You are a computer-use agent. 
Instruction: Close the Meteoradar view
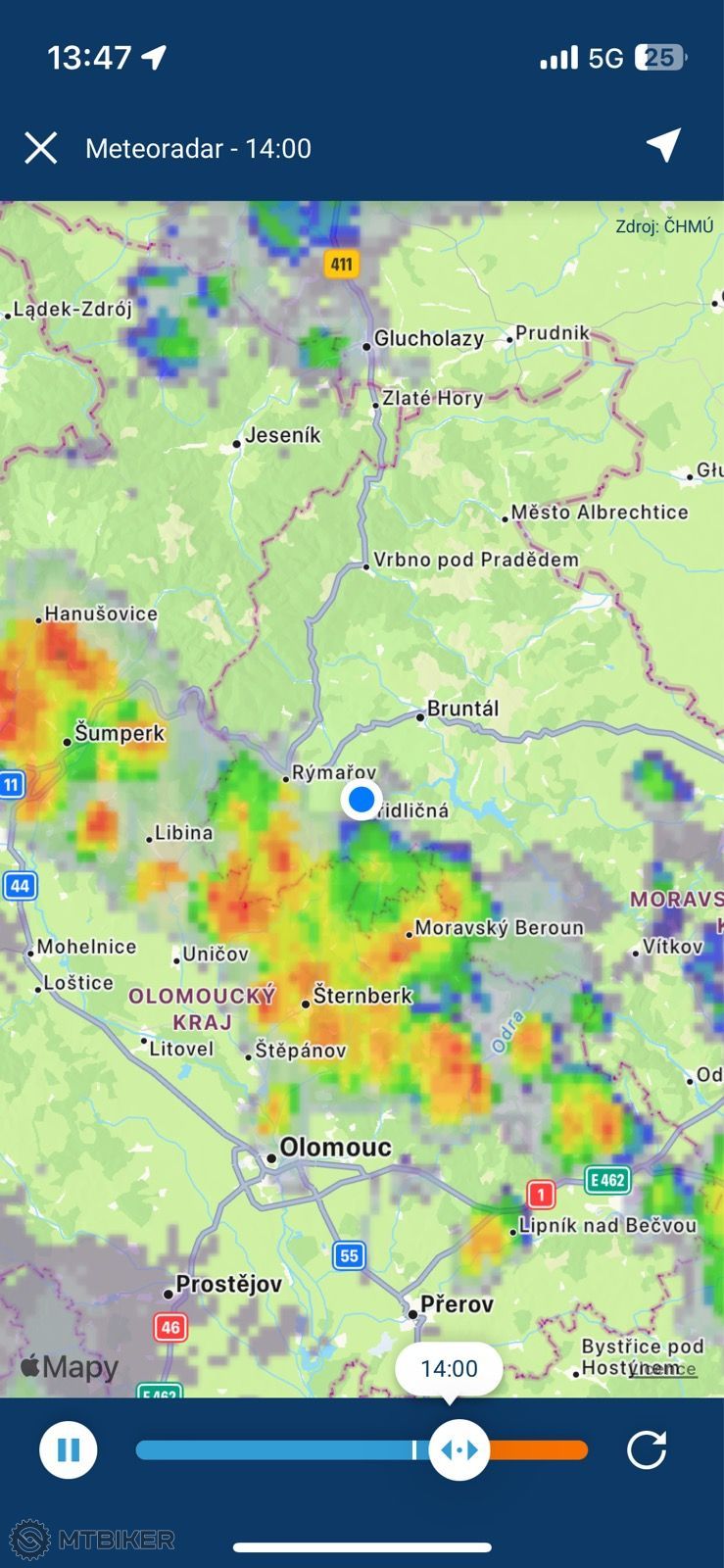(41, 148)
